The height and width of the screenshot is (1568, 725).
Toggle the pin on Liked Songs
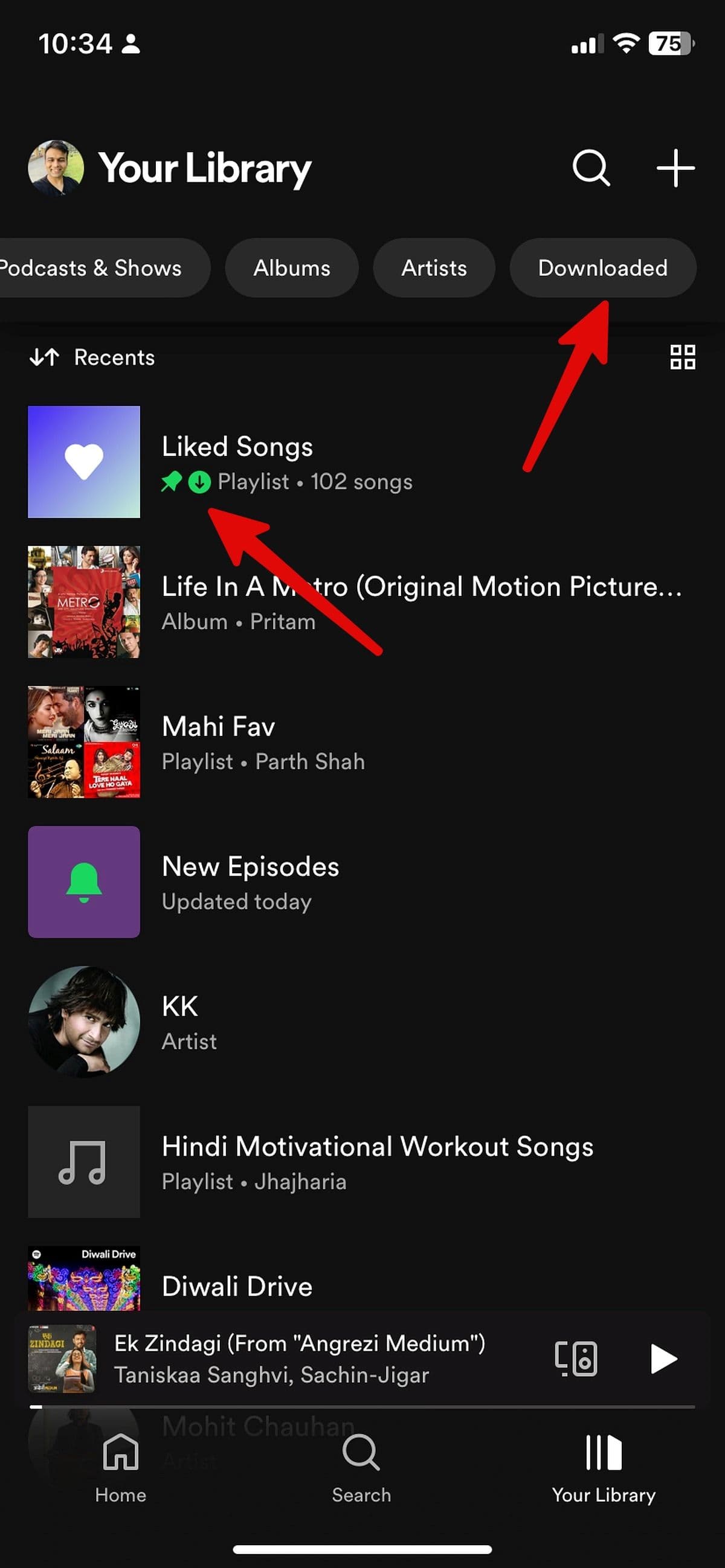tap(171, 481)
